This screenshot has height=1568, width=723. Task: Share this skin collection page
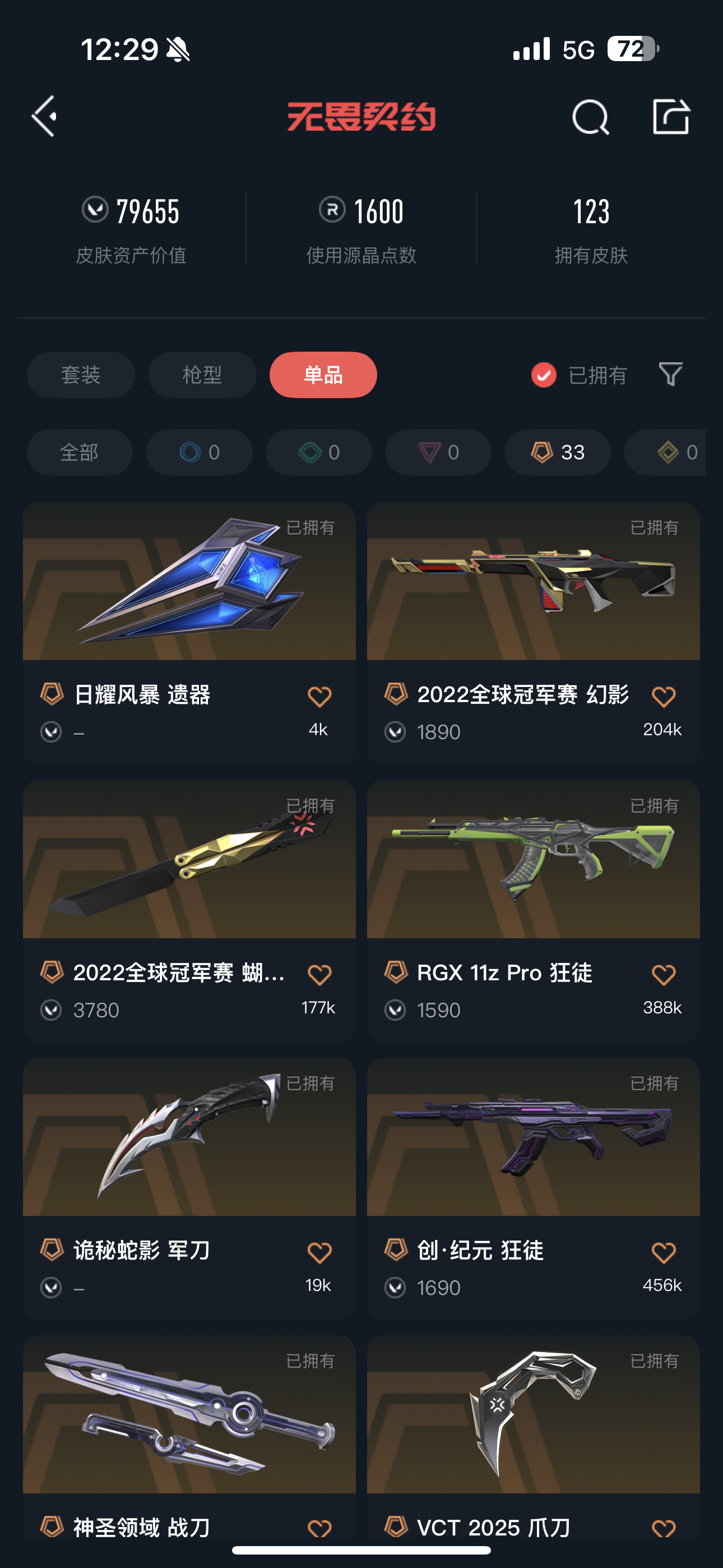point(671,116)
